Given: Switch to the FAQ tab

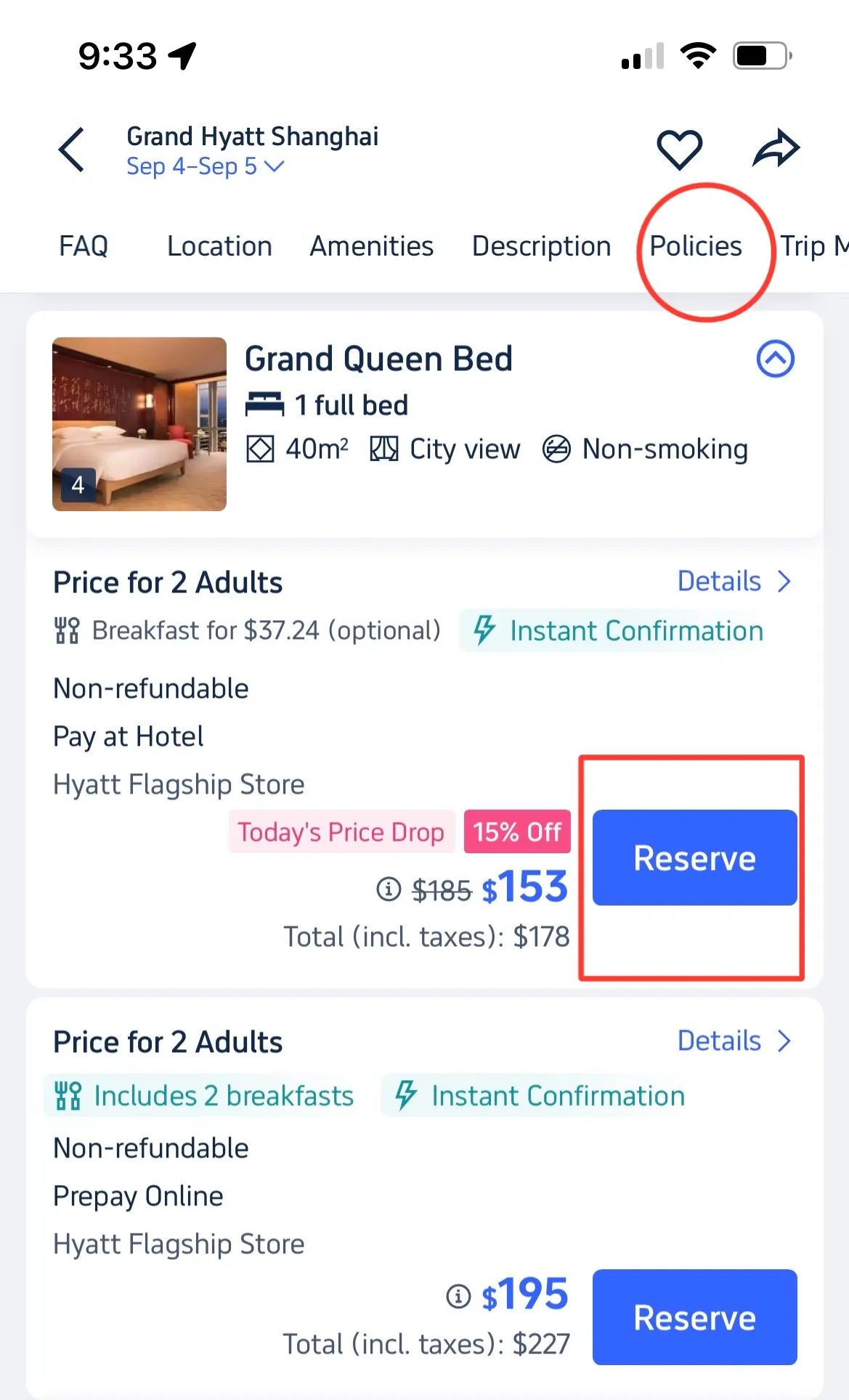Looking at the screenshot, I should (x=84, y=246).
